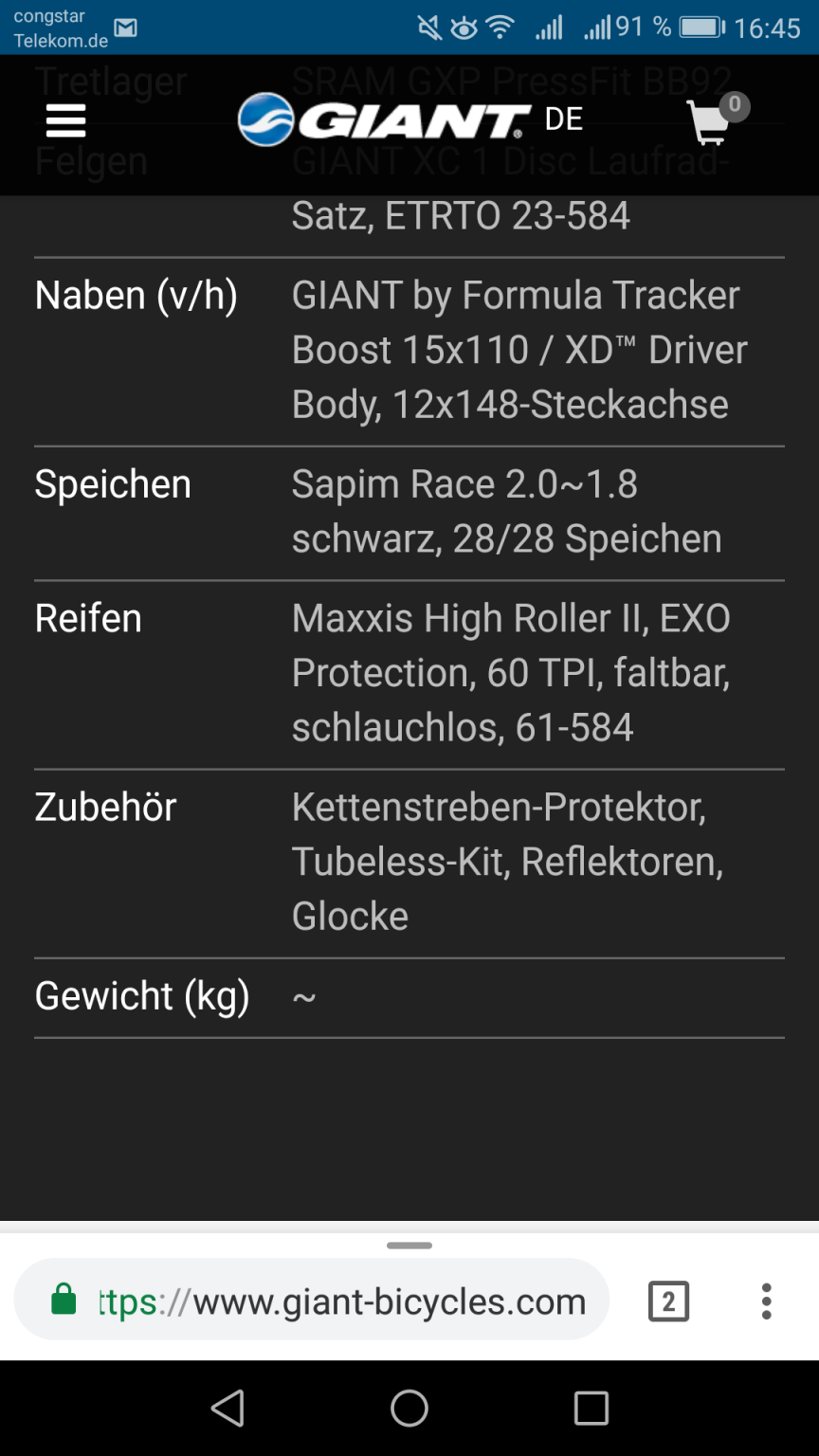
Task: Open the browser tab switcher
Action: click(x=668, y=1301)
